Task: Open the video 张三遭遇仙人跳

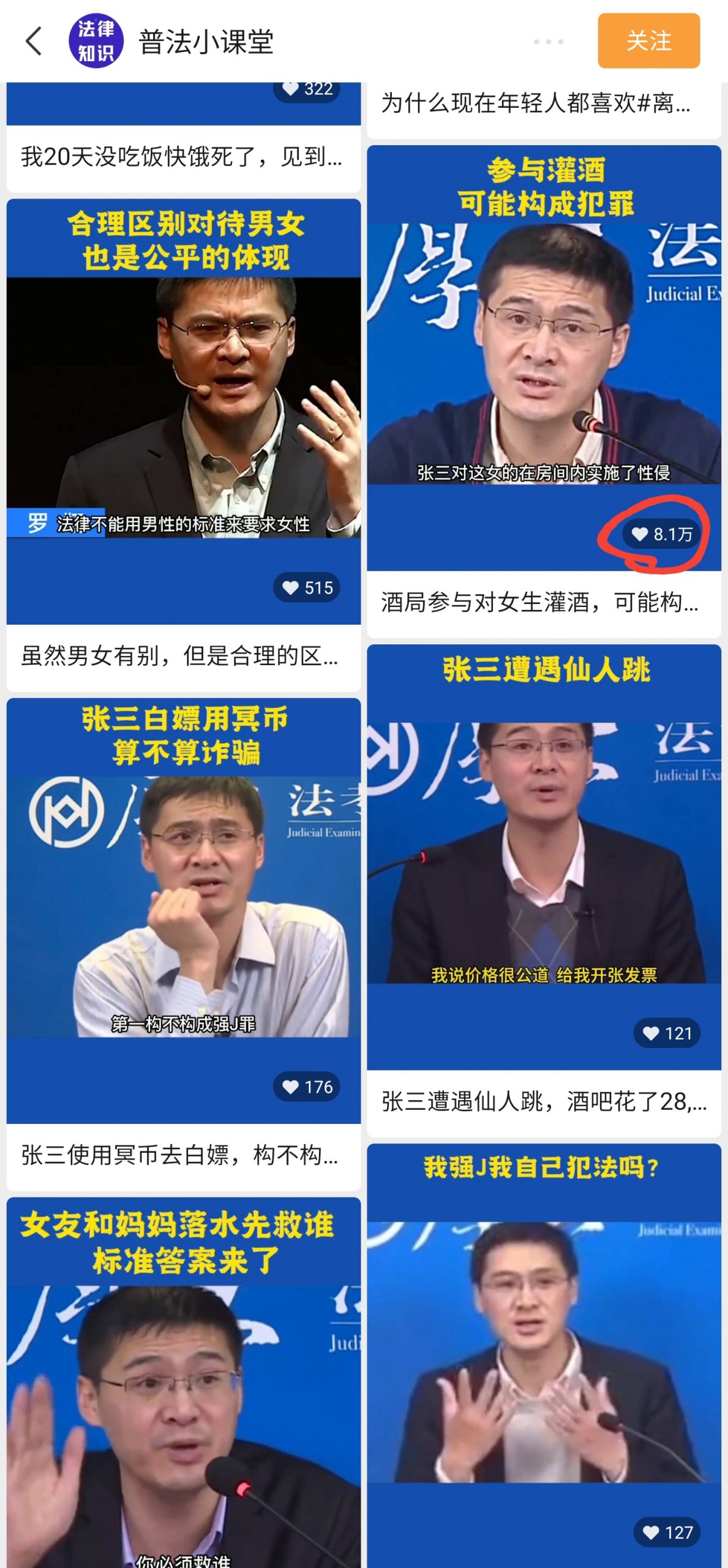Action: (x=544, y=853)
